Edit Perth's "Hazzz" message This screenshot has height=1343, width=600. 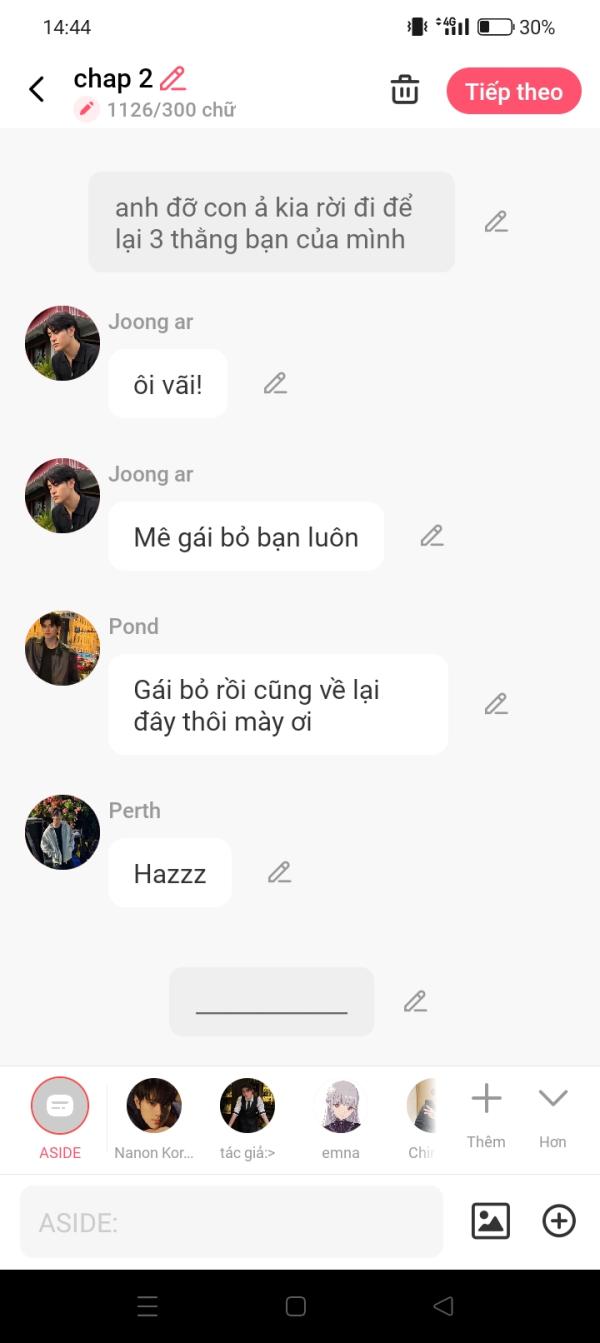click(279, 873)
